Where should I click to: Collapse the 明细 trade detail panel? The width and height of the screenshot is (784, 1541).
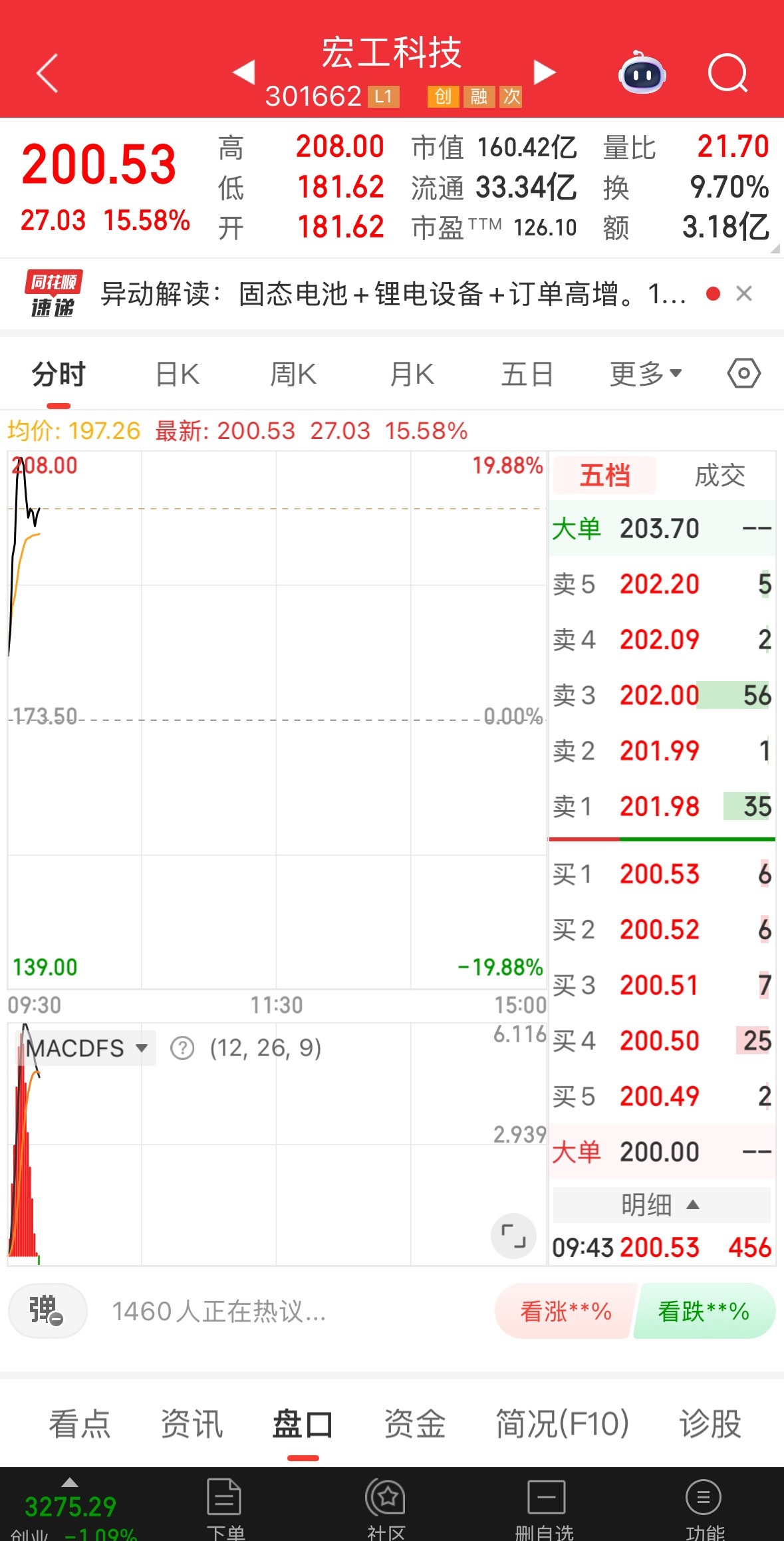point(660,1204)
